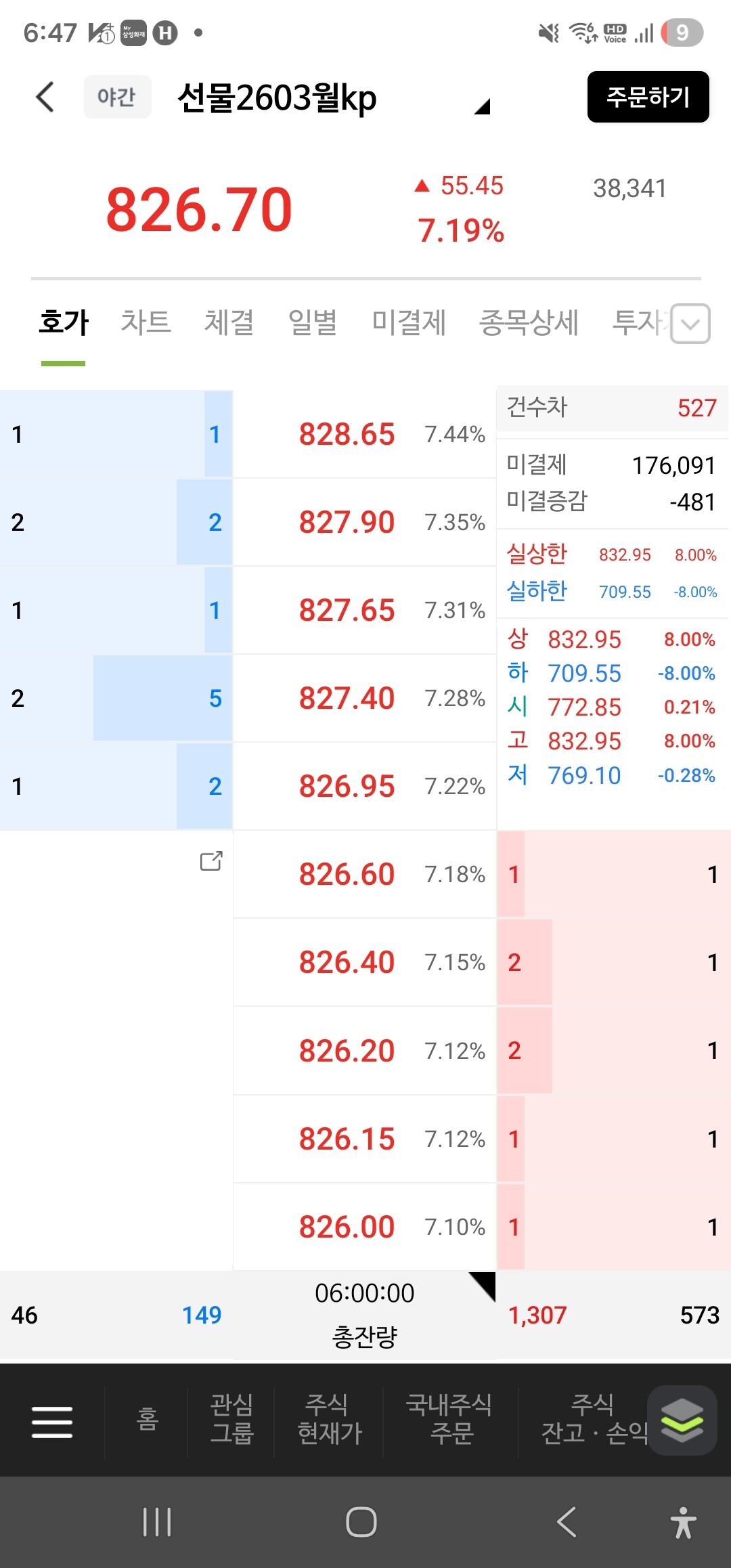Tap the 주문하기 order button
731x1568 pixels.
[648, 97]
